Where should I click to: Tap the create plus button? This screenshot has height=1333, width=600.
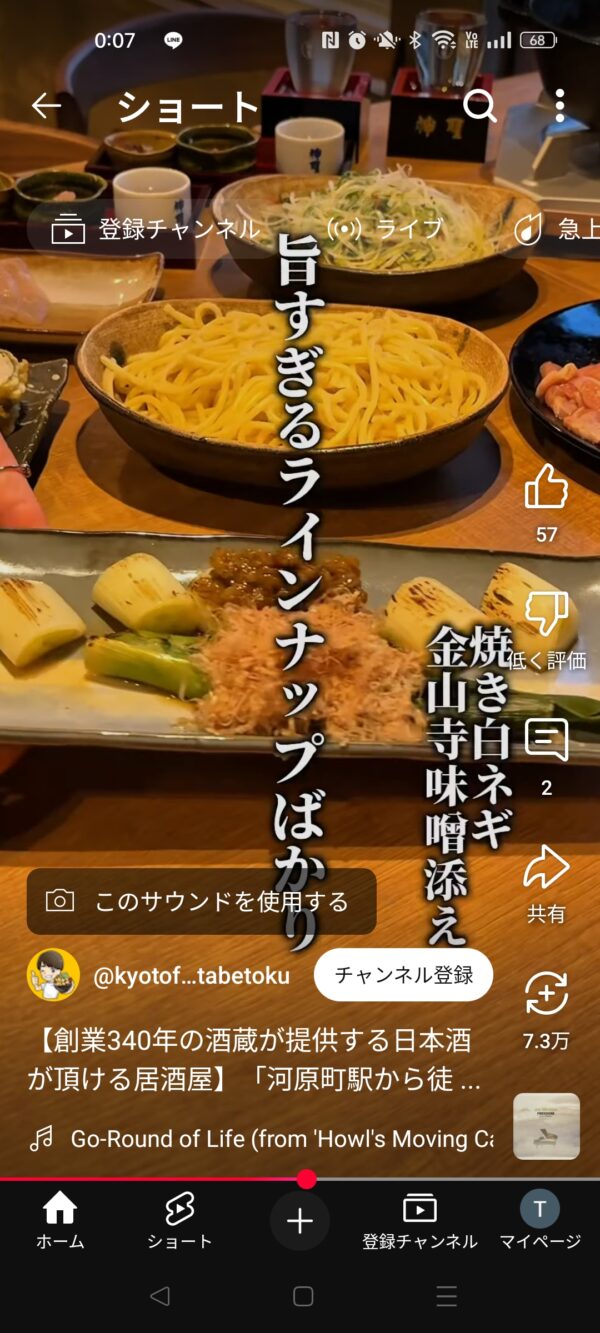click(300, 1221)
